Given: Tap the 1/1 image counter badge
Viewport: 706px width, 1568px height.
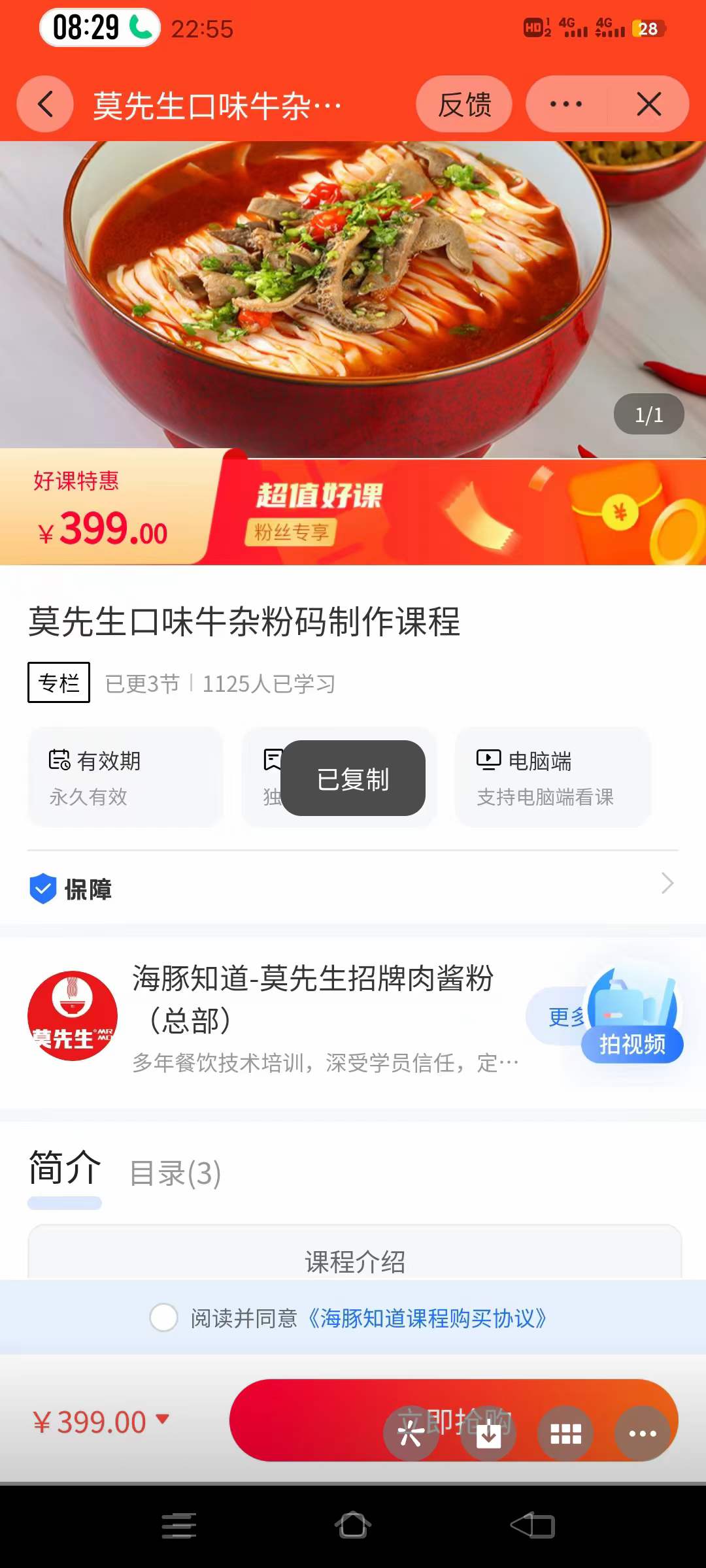Looking at the screenshot, I should (x=648, y=414).
